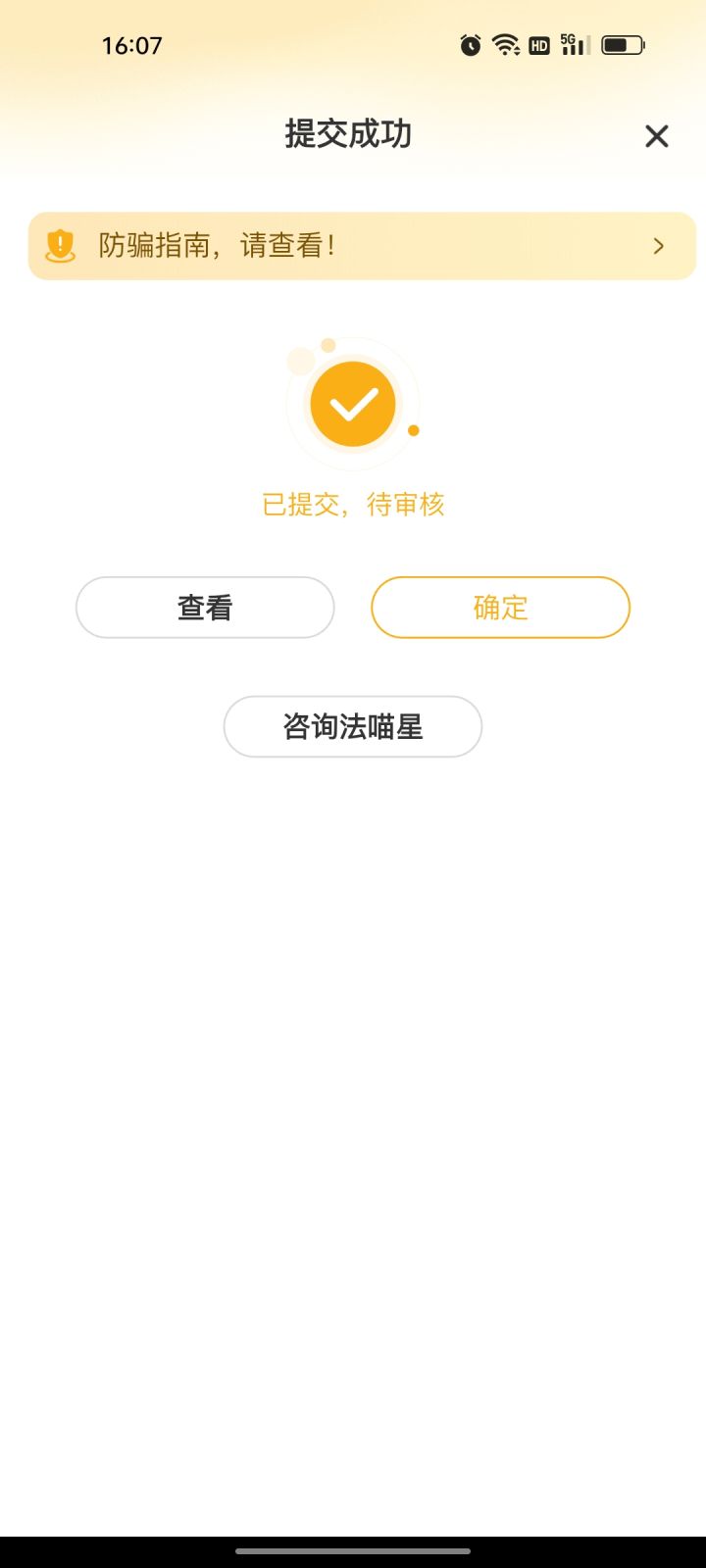
Task: Tap the alarm clock icon in status bar
Action: coord(469,43)
